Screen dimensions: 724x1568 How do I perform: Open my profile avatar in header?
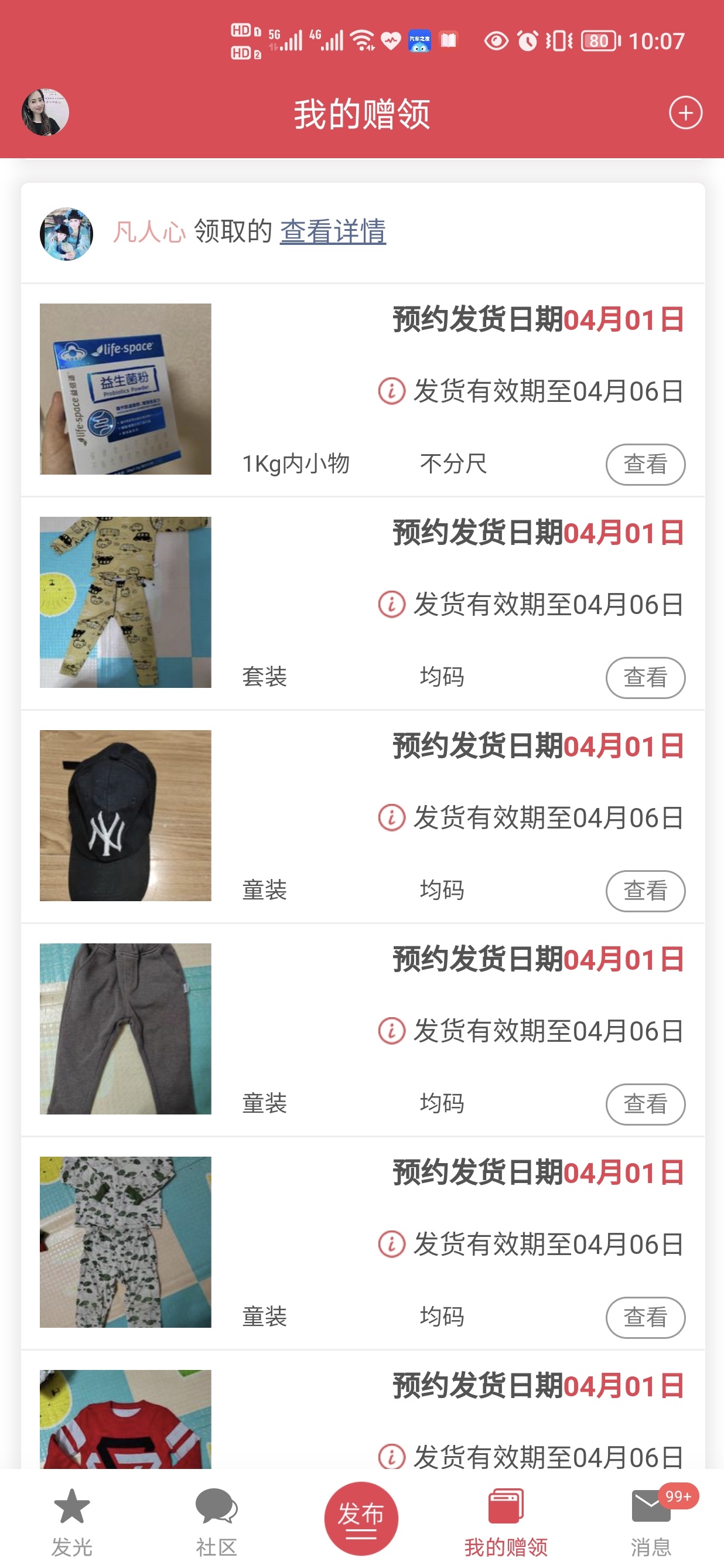tap(45, 113)
